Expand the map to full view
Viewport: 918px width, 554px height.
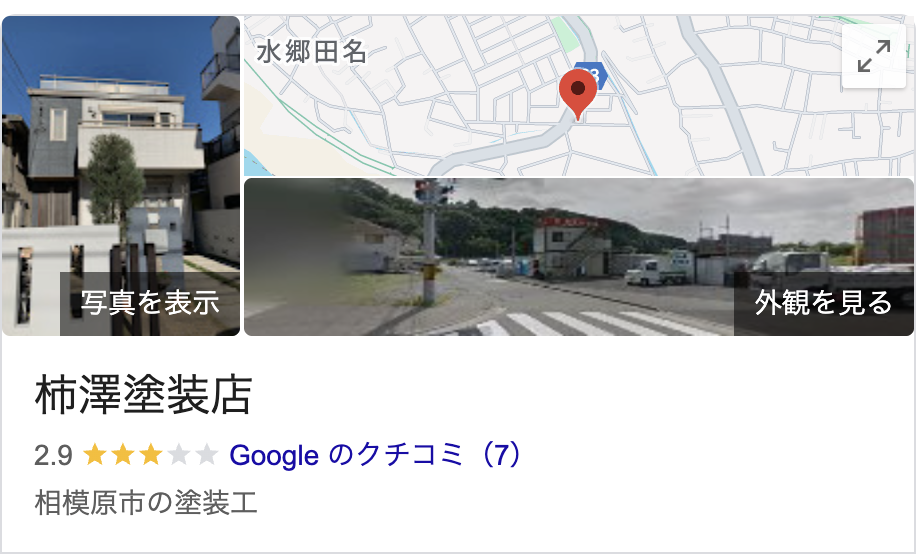click(x=873, y=56)
